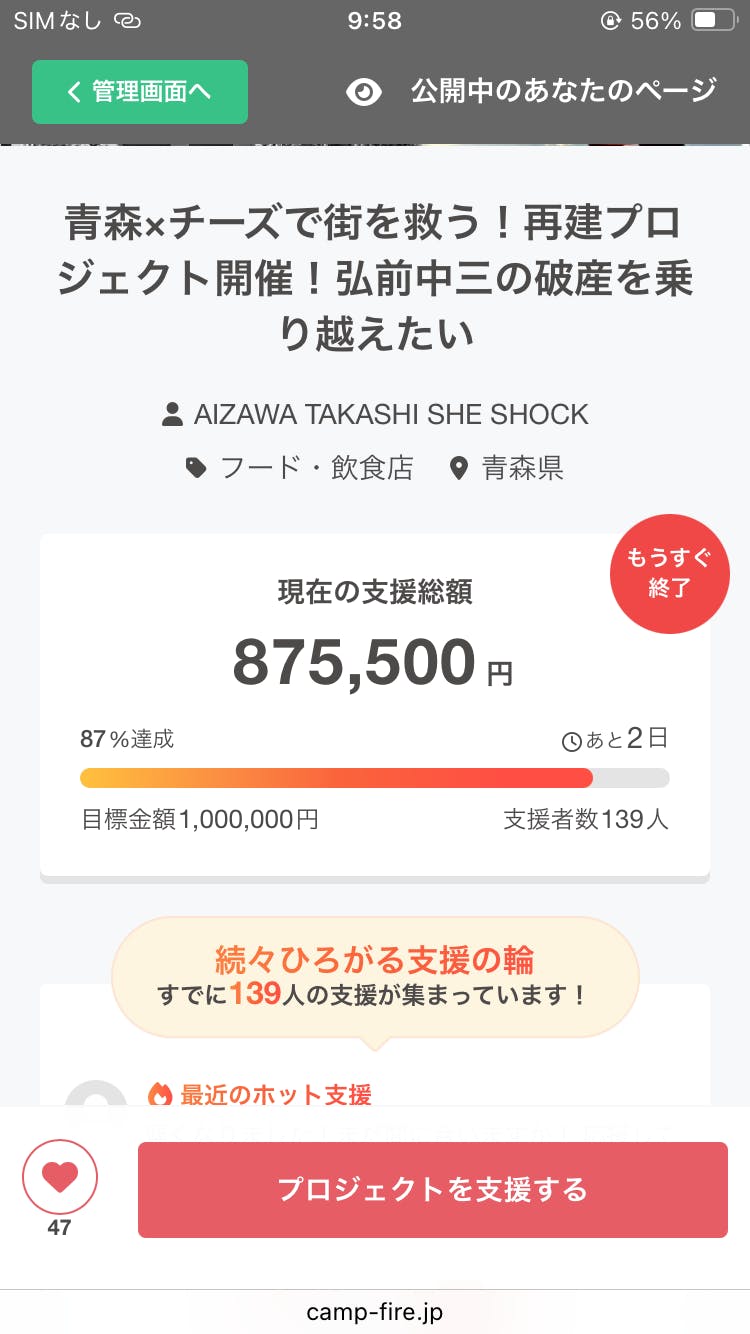Image resolution: width=750 pixels, height=1334 pixels.
Task: Go back to 管理画面へ management screen
Action: coord(140,92)
